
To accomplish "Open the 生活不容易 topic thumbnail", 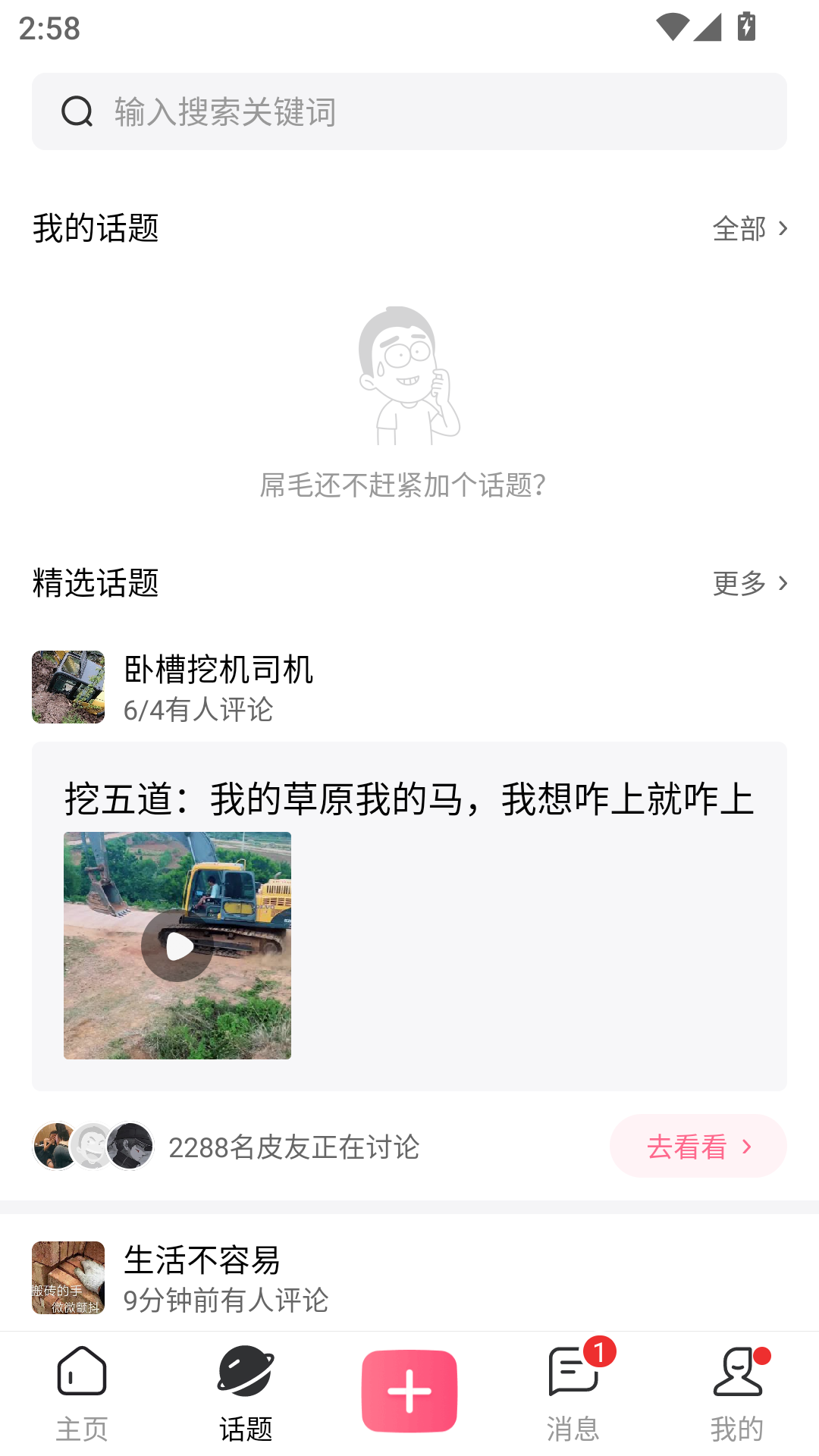I will tap(67, 1277).
